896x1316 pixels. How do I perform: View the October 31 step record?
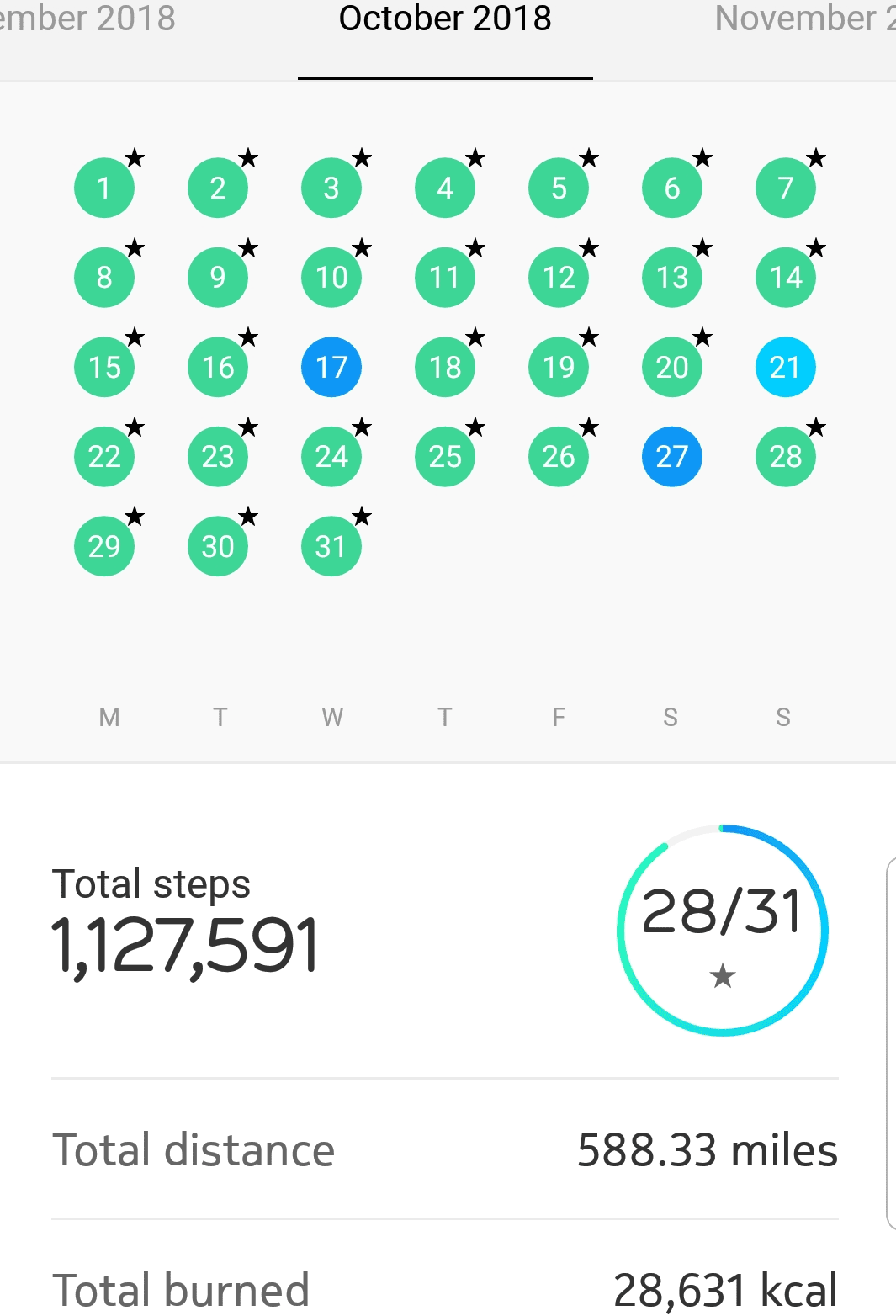tap(331, 547)
